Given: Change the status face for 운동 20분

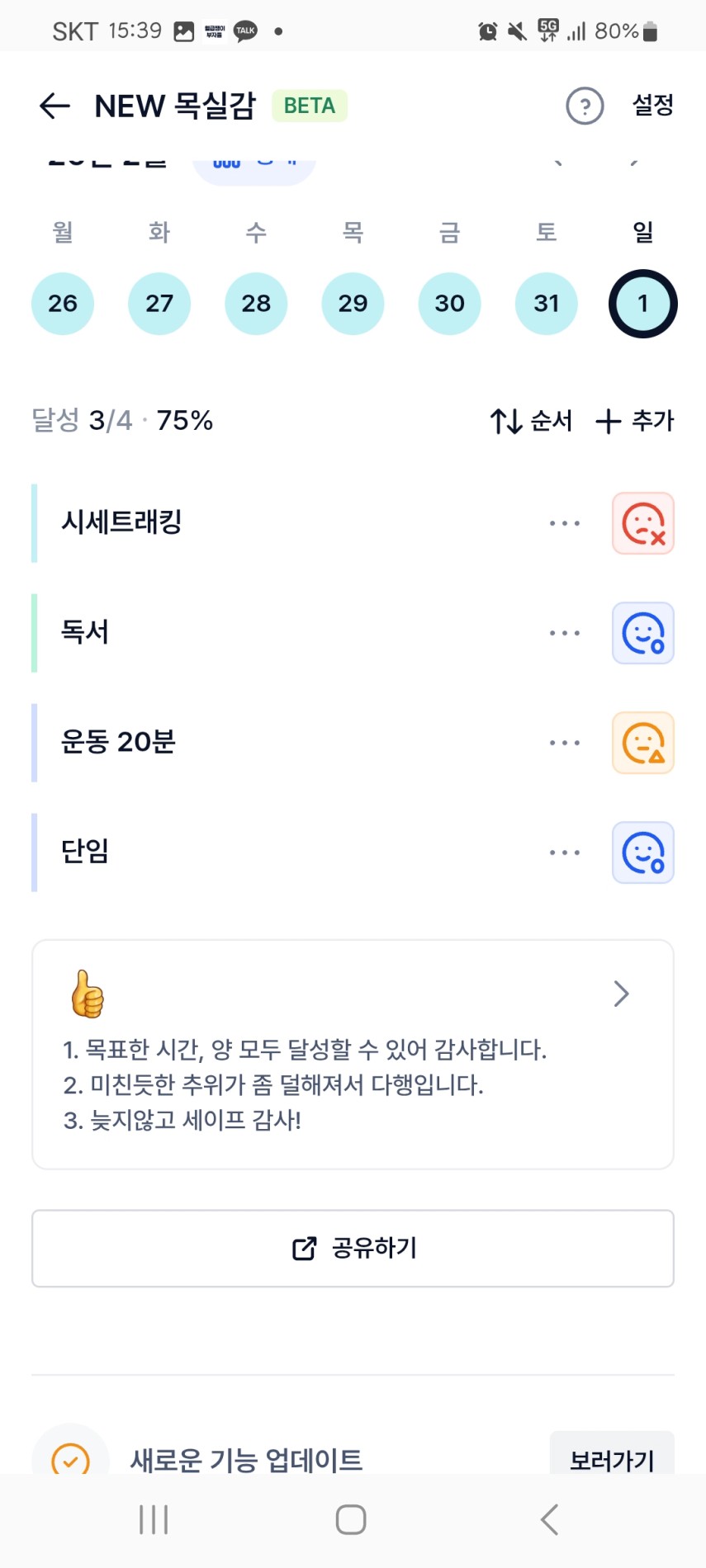Looking at the screenshot, I should tap(643, 743).
